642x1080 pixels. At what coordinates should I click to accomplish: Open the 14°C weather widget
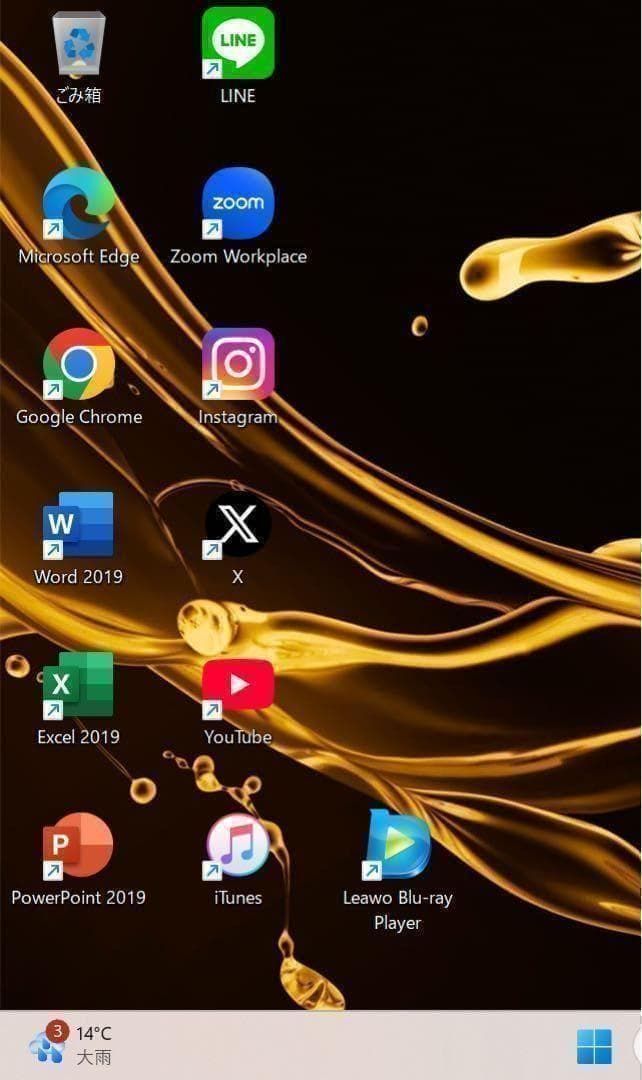tap(71, 1045)
